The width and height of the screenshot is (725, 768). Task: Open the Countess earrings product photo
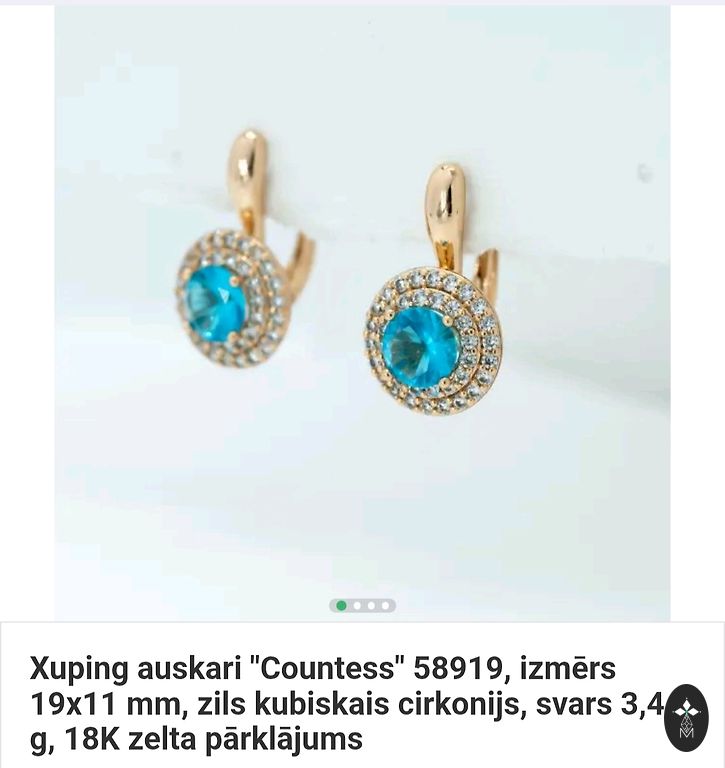point(362,310)
